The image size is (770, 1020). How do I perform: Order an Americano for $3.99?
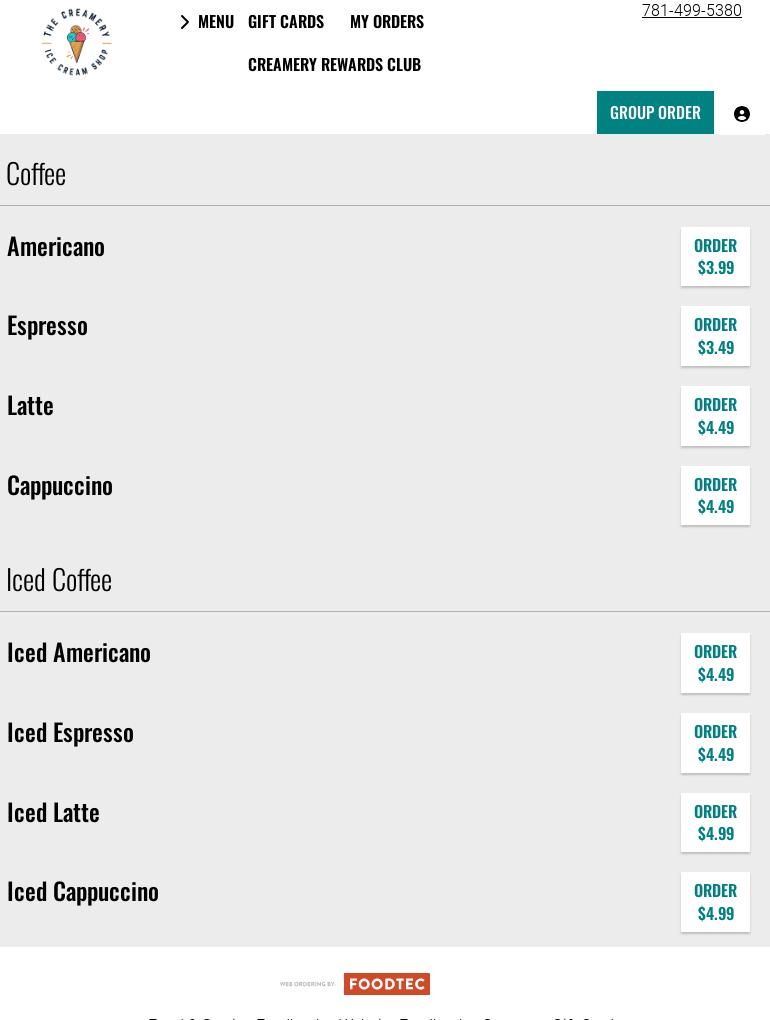tap(715, 256)
